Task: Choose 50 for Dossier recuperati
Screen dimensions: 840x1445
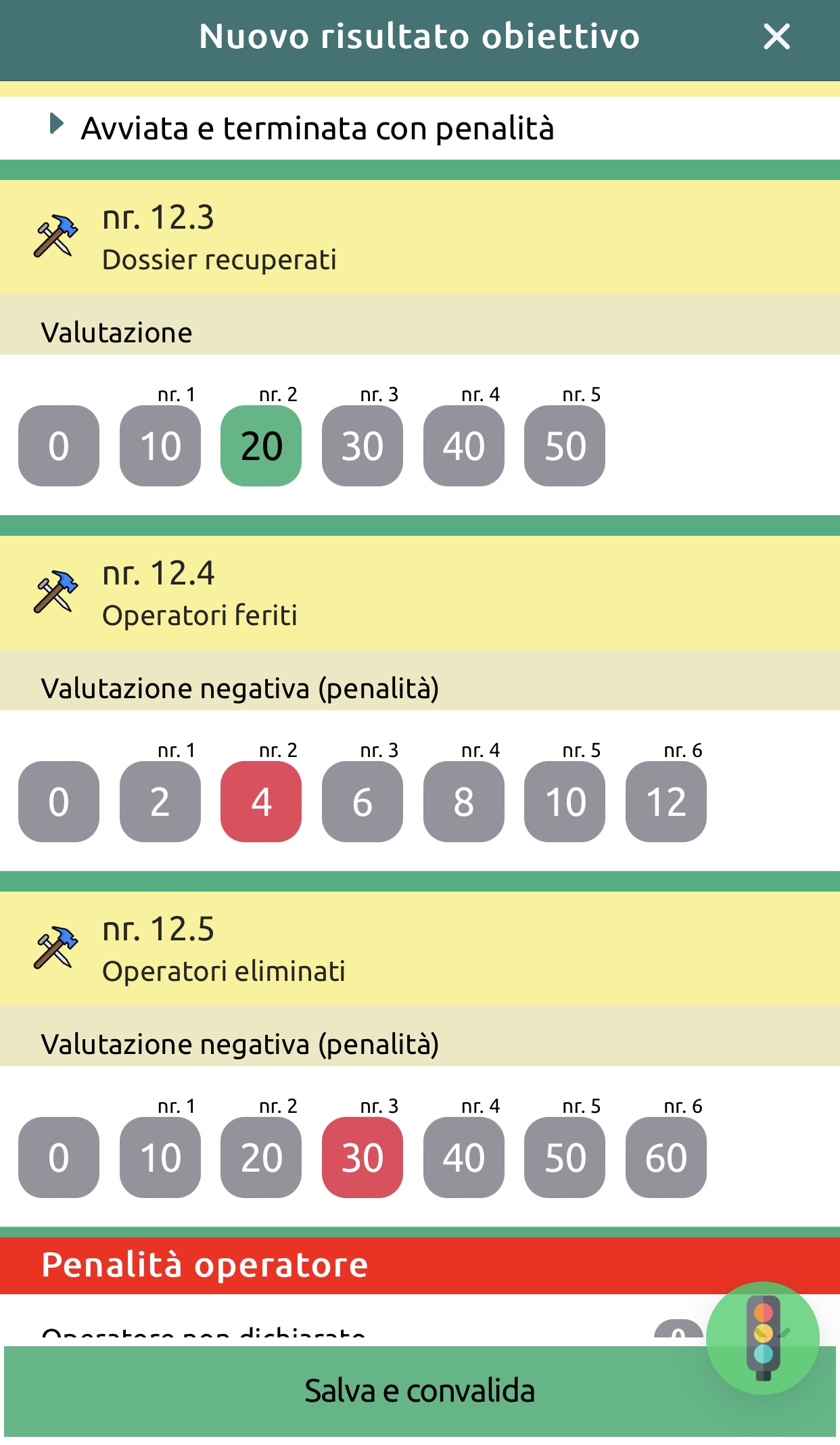Action: pyautogui.click(x=565, y=446)
